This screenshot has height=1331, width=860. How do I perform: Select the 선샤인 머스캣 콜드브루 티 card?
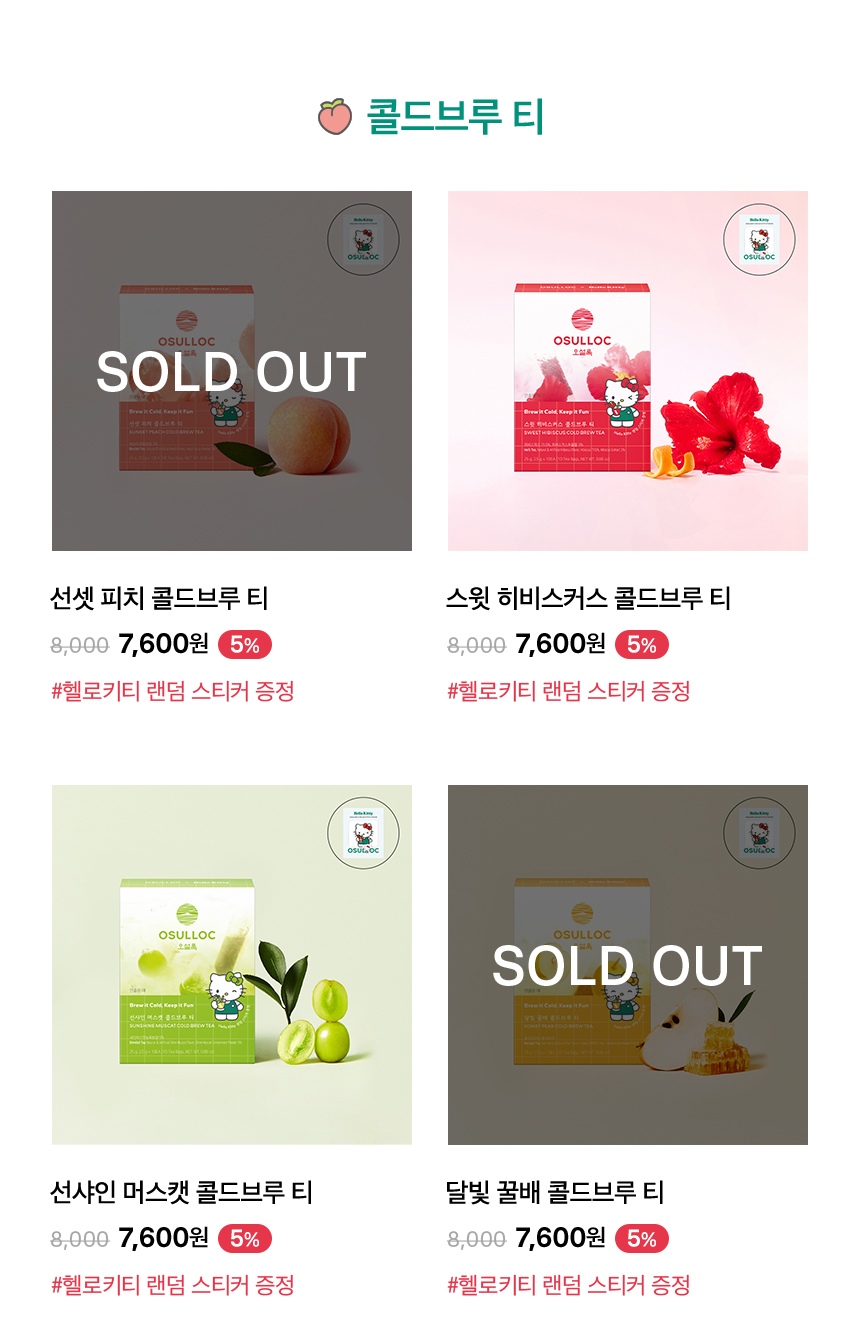pos(231,964)
